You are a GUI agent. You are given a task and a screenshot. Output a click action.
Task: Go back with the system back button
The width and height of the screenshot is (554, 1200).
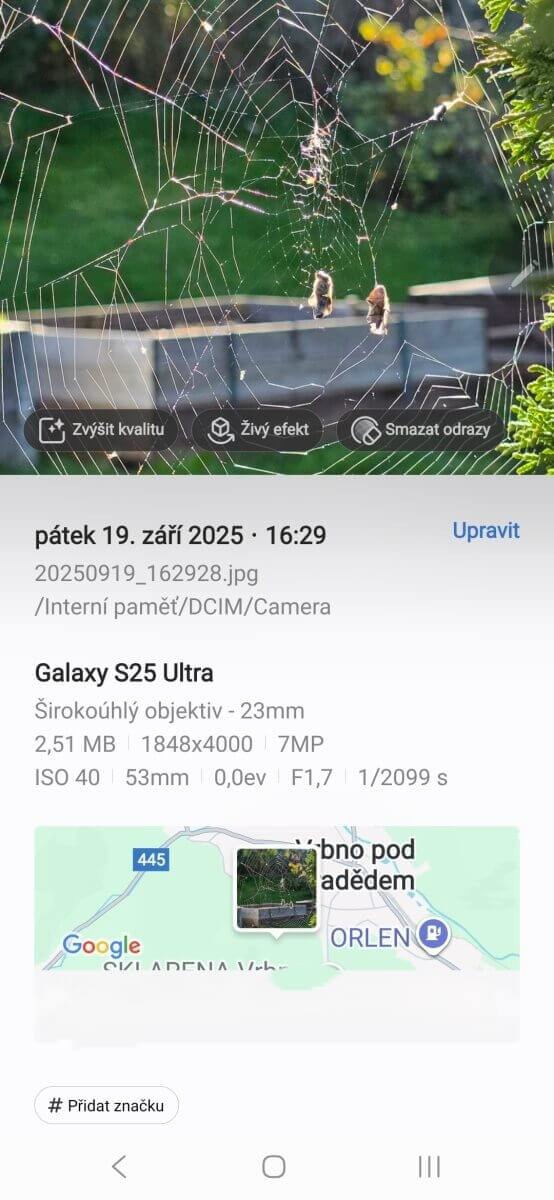[x=119, y=1166]
